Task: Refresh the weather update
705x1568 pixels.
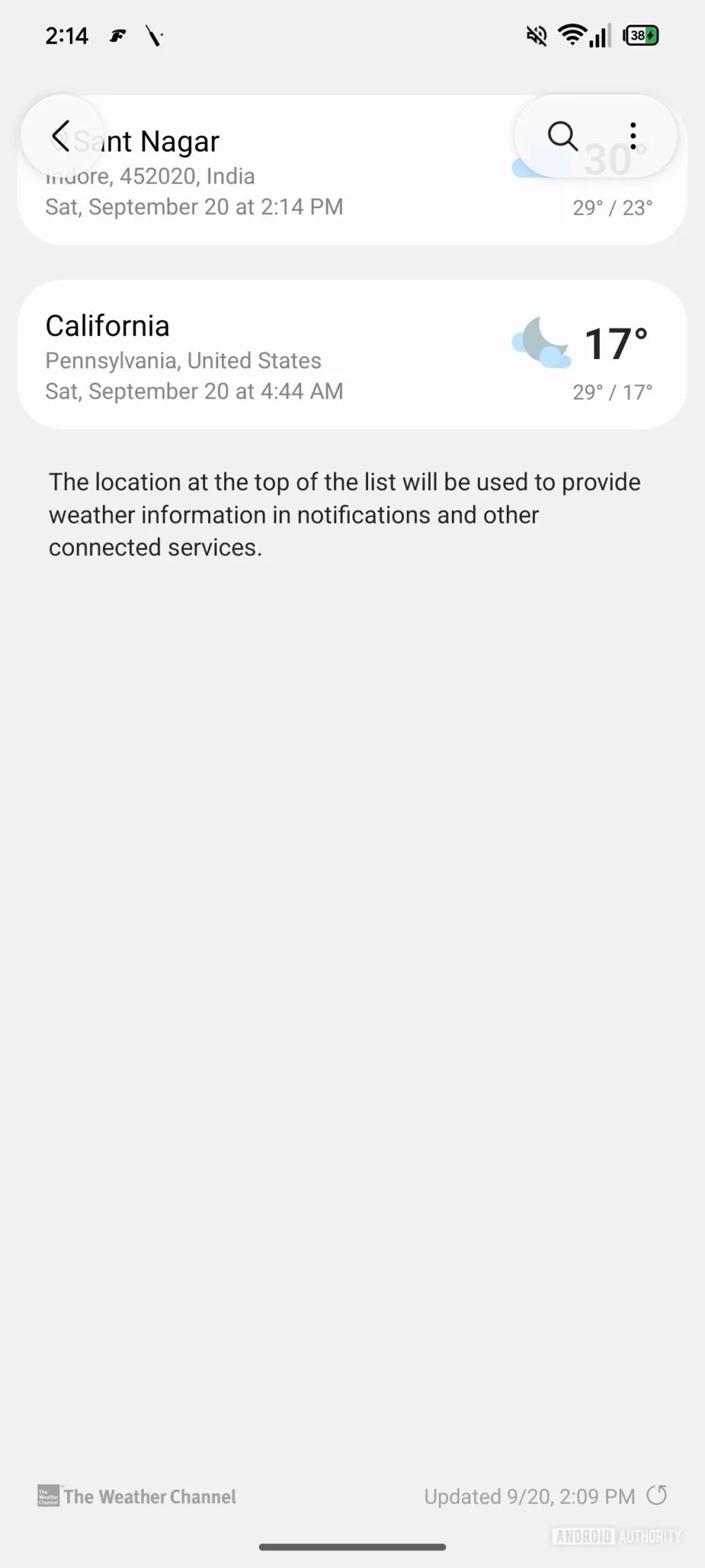Action: tap(657, 1495)
